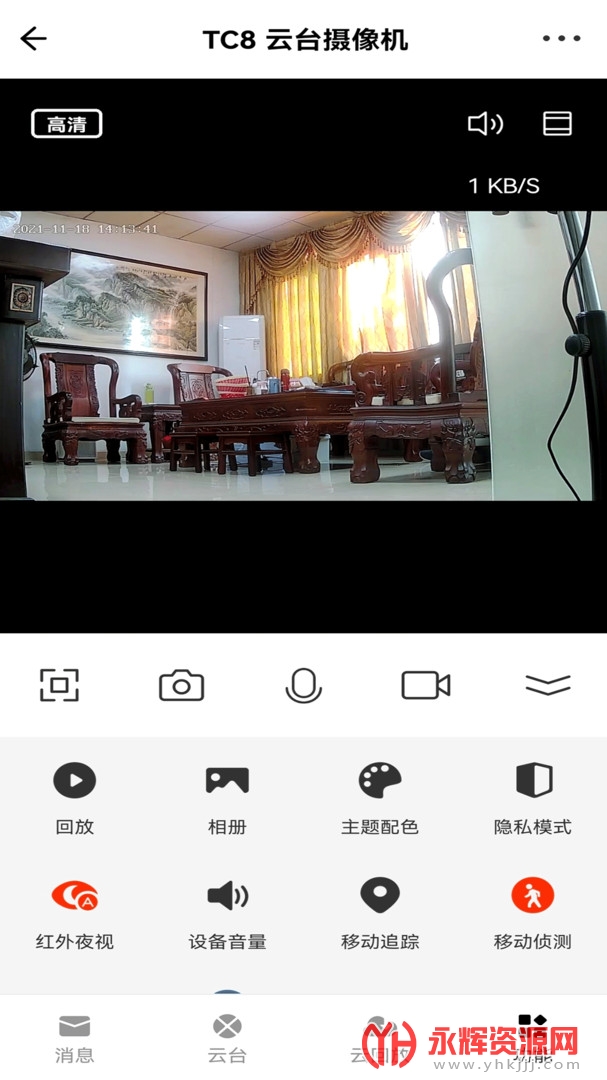
Task: Switch to the 云台 PTZ control tab
Action: [227, 1039]
